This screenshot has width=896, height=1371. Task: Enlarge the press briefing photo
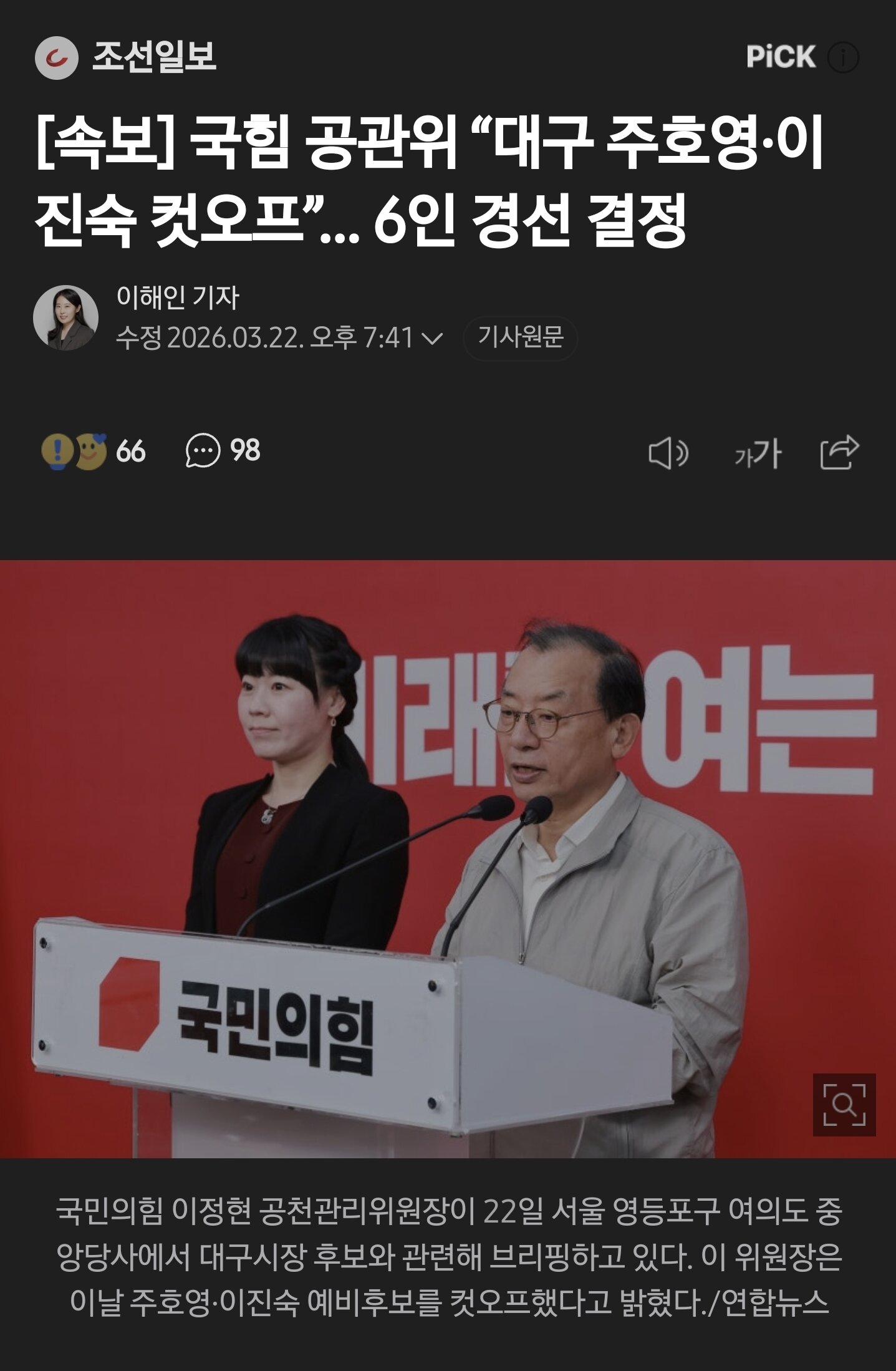click(x=844, y=1104)
